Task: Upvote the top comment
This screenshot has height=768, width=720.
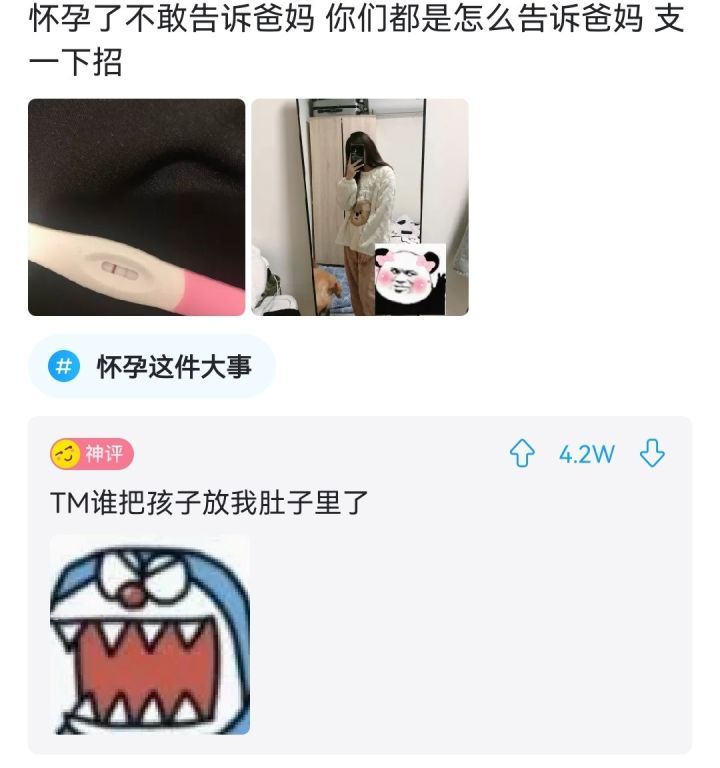Action: tap(522, 454)
